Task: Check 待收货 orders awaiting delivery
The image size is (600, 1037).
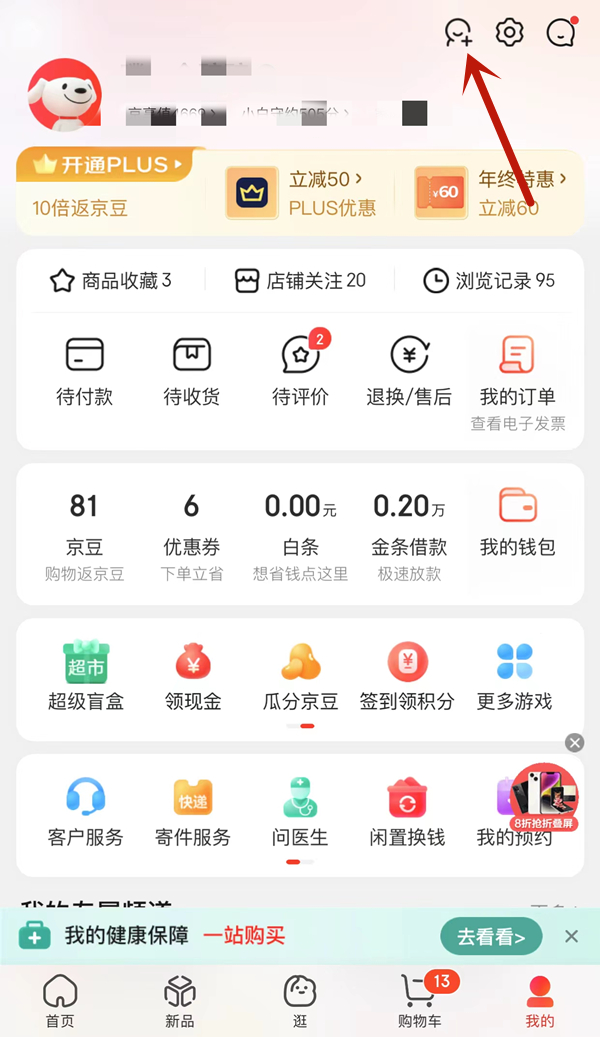Action: click(x=192, y=371)
